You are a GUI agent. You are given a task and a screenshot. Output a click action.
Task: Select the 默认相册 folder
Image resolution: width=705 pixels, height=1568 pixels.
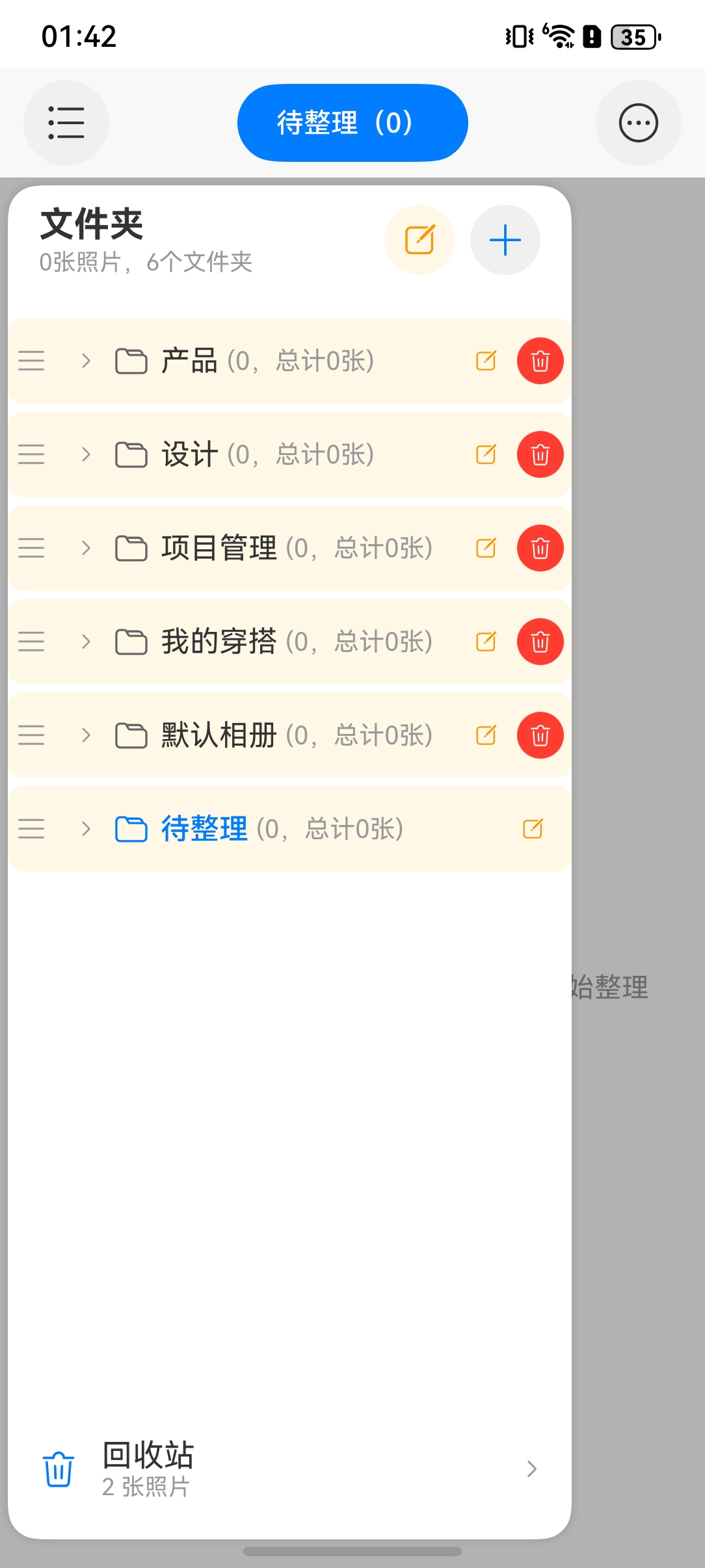[219, 735]
